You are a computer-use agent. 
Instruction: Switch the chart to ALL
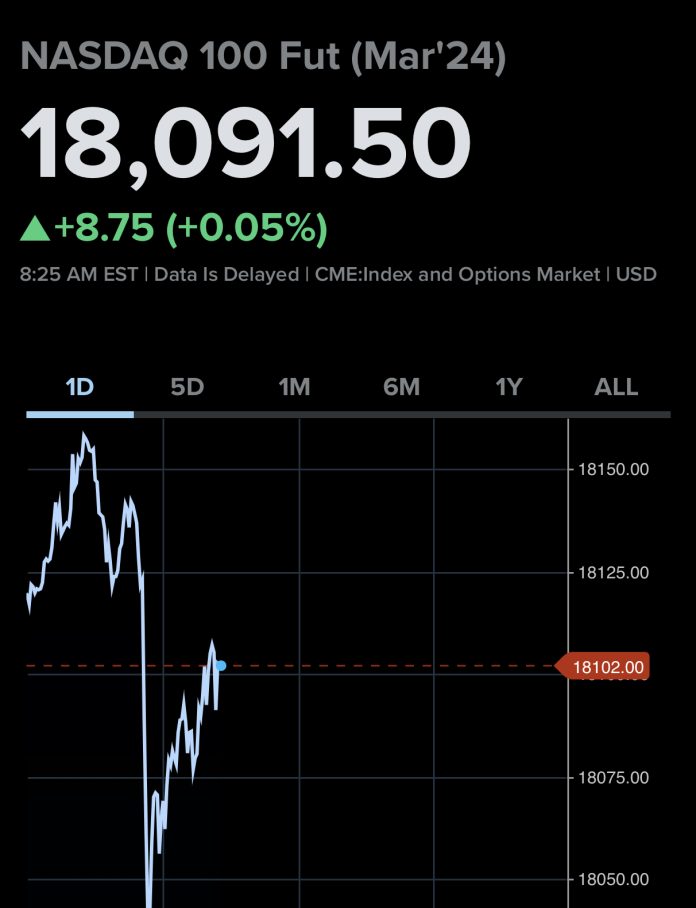pos(616,387)
